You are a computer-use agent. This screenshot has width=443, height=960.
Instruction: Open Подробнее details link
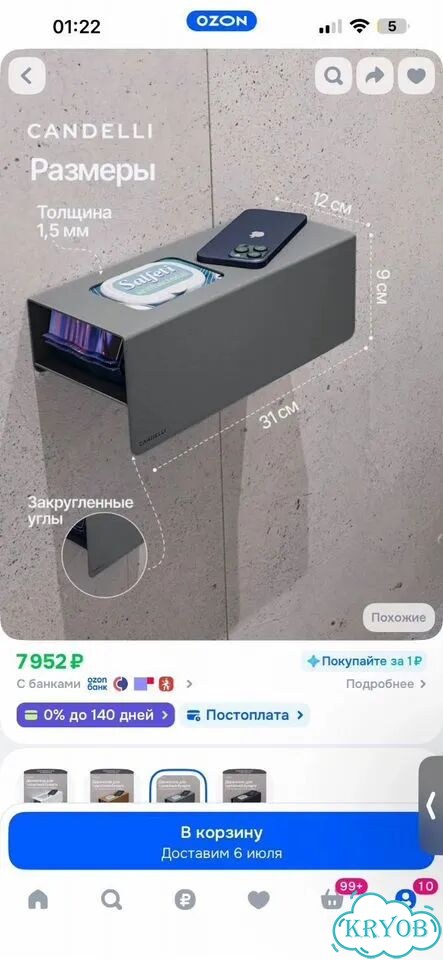(386, 684)
